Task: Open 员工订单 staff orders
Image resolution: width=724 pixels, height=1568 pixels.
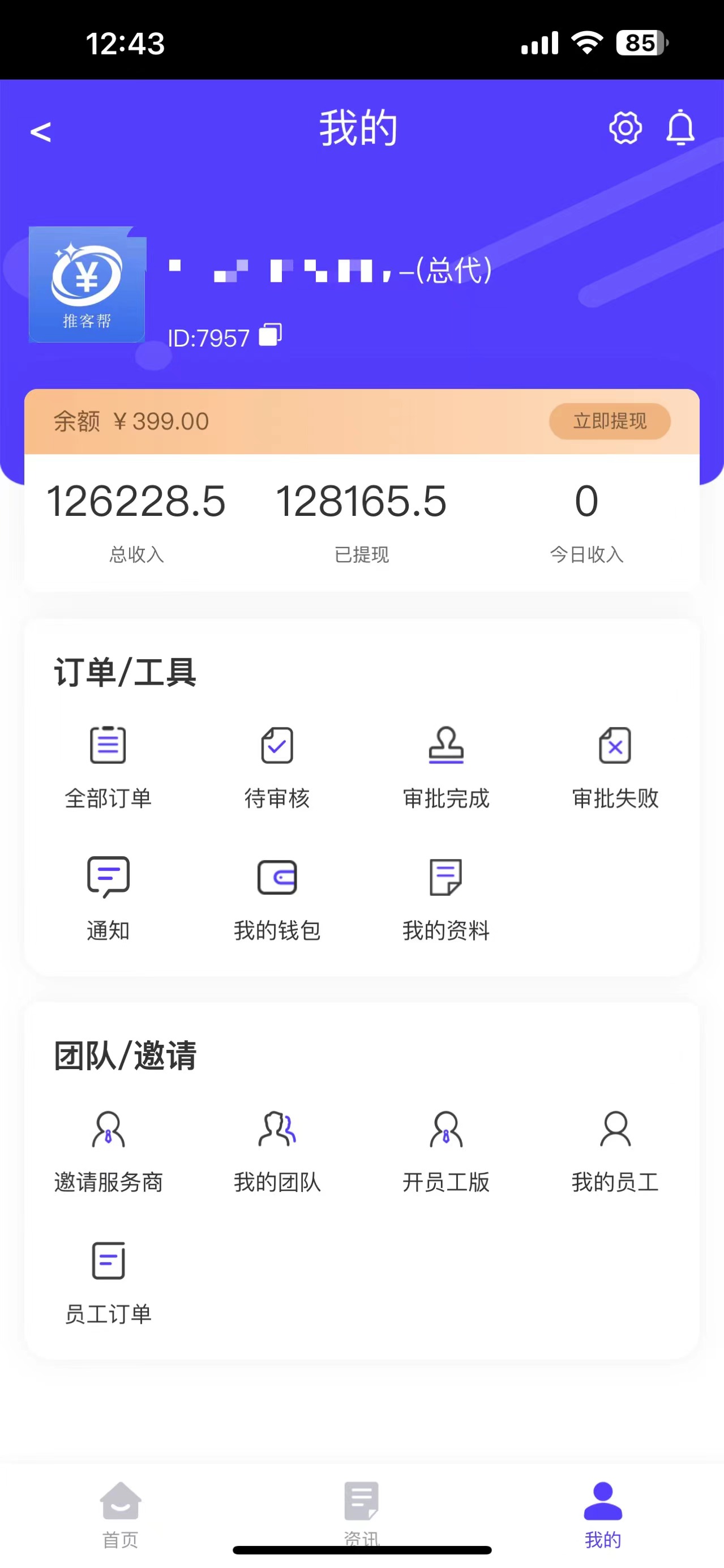Action: coord(108,1282)
